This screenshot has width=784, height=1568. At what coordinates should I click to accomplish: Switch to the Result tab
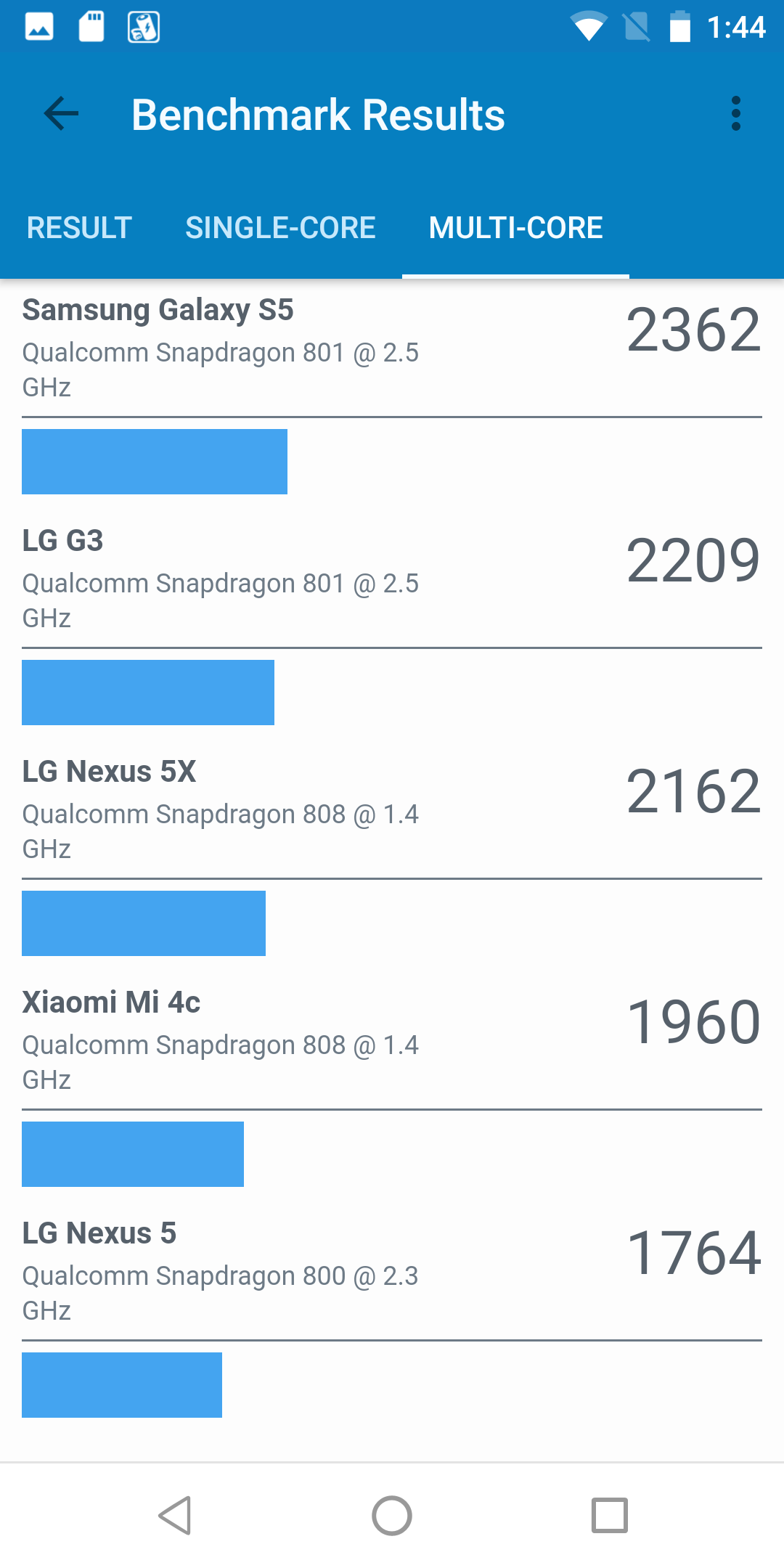pyautogui.click(x=79, y=228)
